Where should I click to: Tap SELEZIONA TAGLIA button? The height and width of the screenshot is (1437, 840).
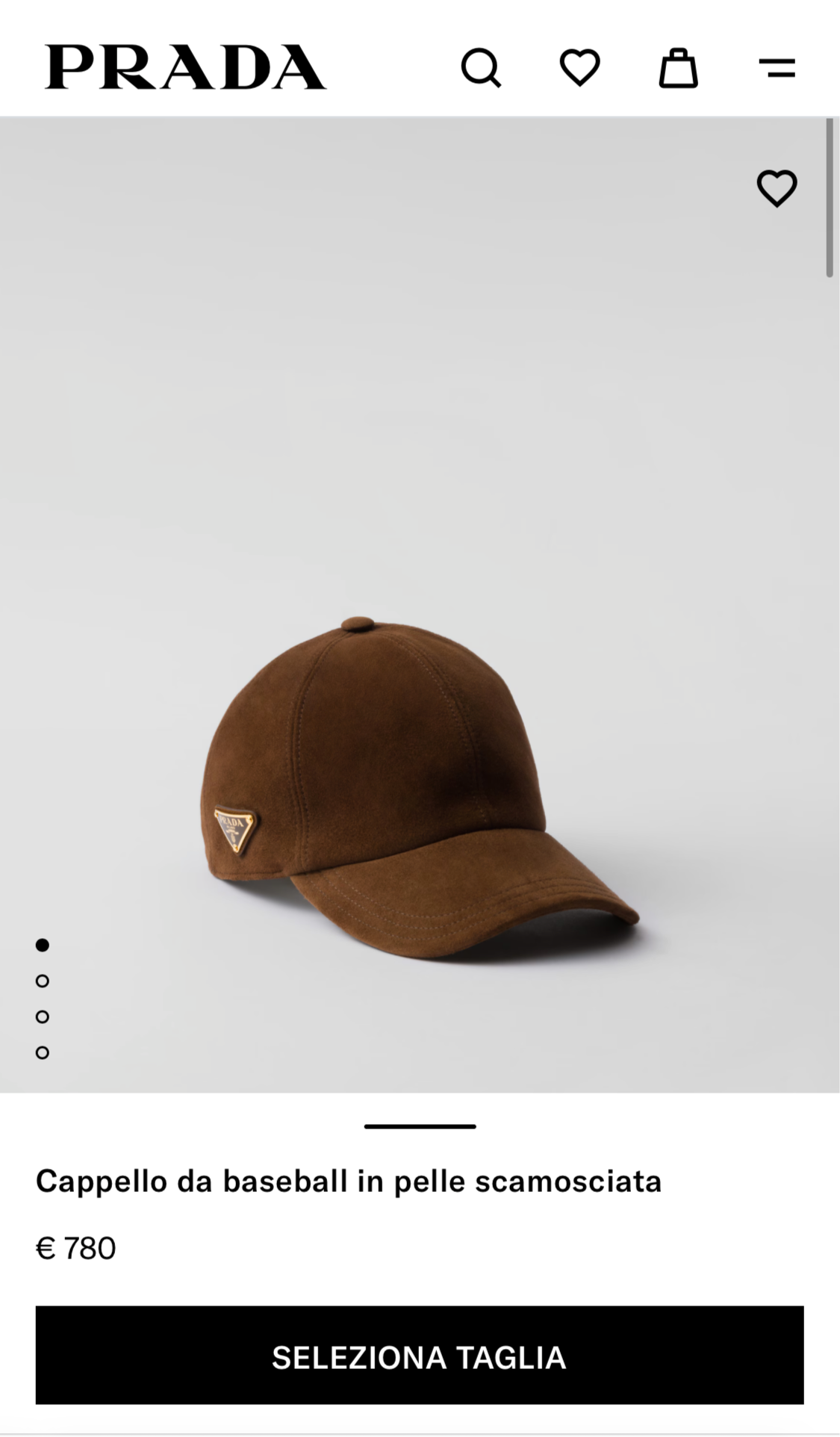pos(420,1355)
